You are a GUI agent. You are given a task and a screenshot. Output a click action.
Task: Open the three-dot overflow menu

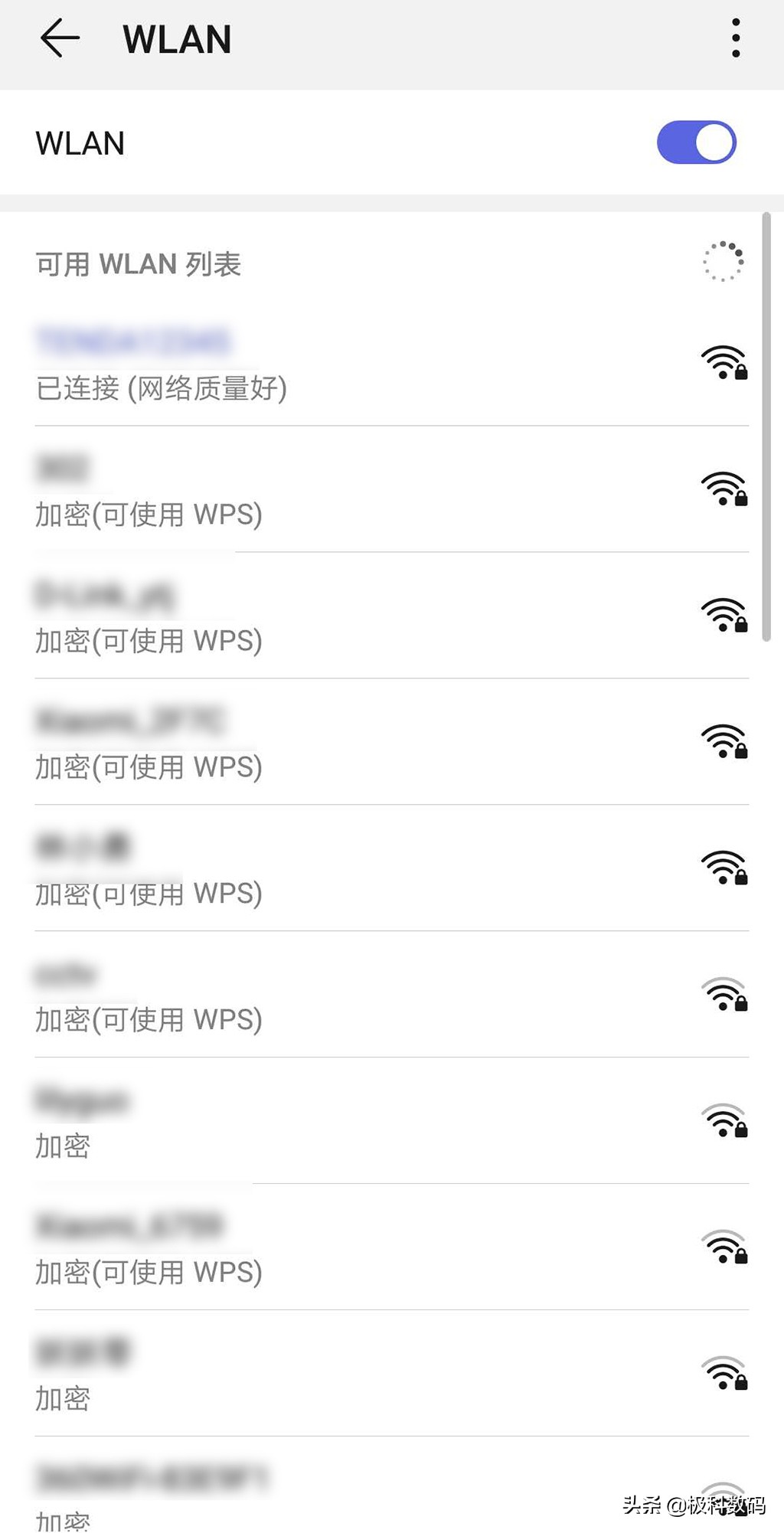(x=736, y=38)
